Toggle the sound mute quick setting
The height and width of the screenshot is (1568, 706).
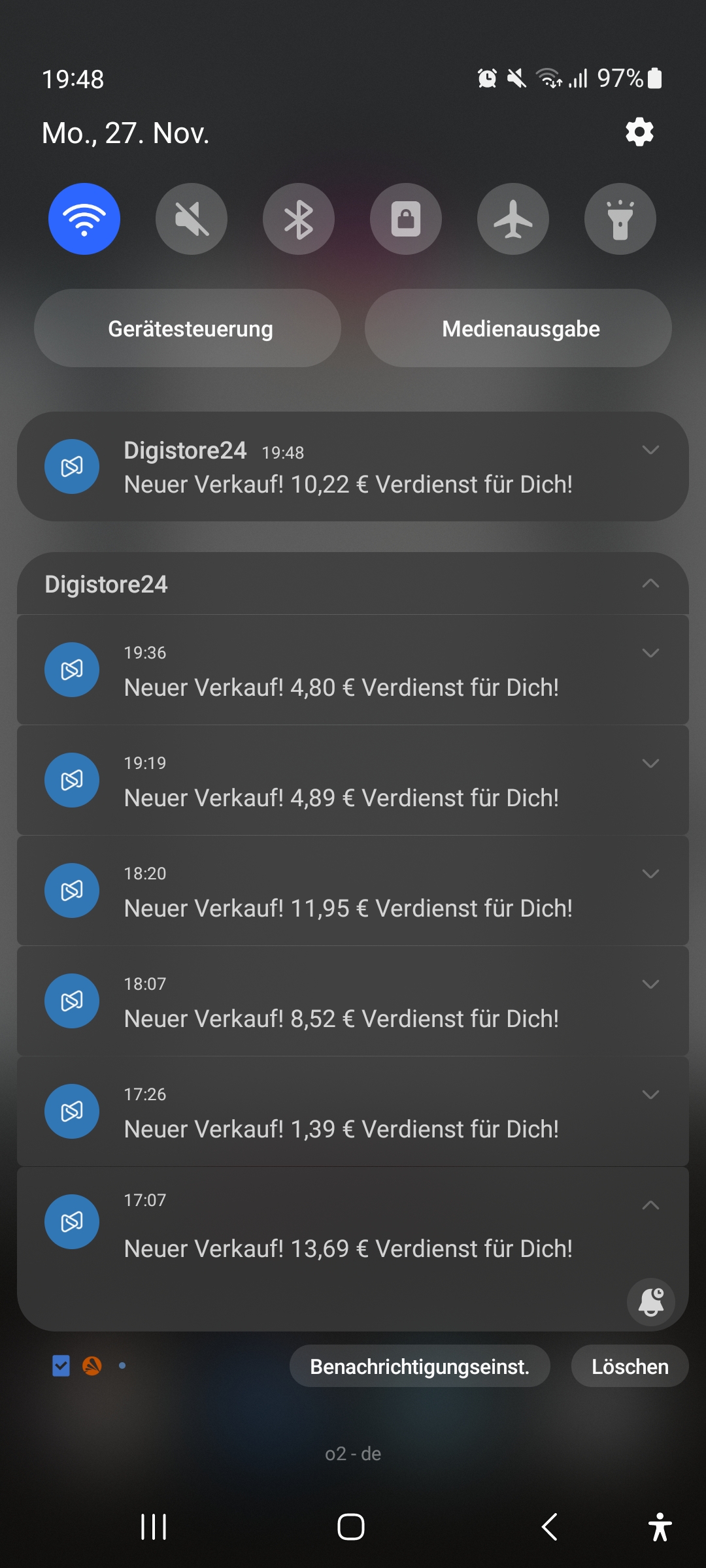coord(192,219)
